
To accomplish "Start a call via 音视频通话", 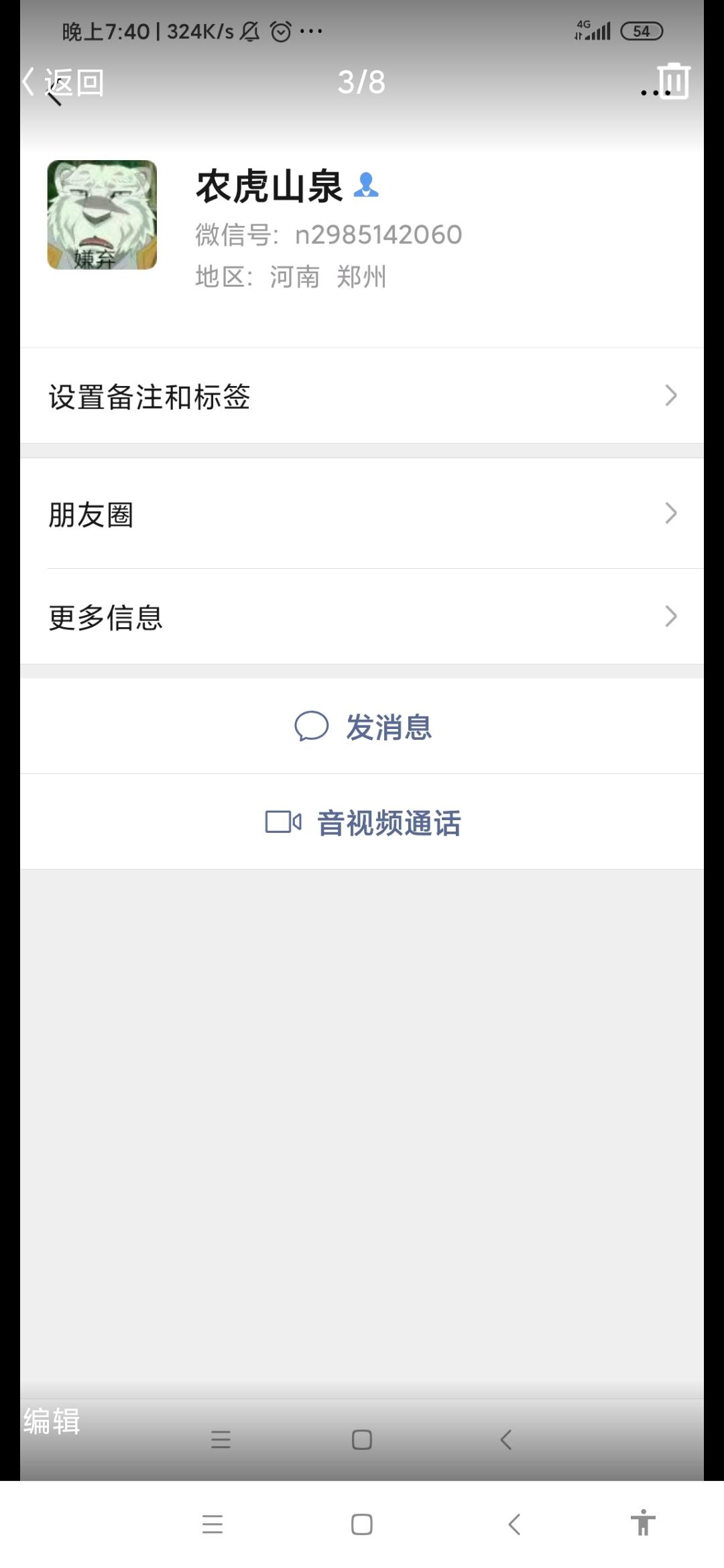I will point(390,824).
